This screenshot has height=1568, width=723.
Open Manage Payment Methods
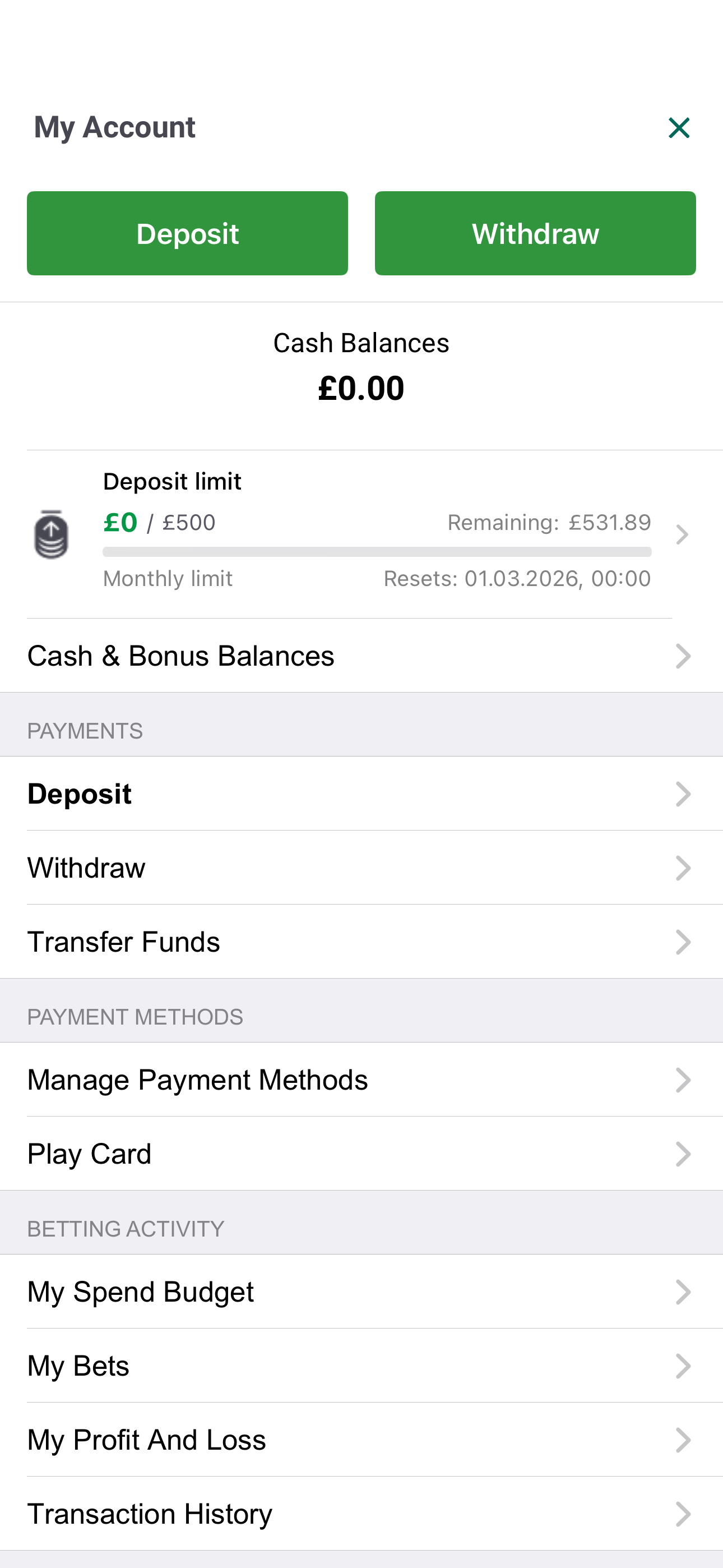(361, 1080)
